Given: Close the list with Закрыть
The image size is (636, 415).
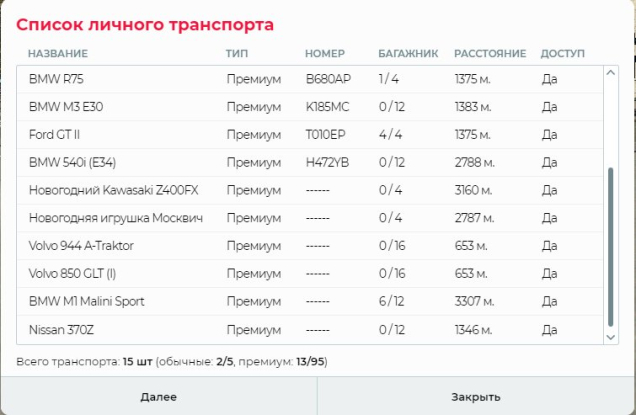Looking at the screenshot, I should click(x=476, y=396).
